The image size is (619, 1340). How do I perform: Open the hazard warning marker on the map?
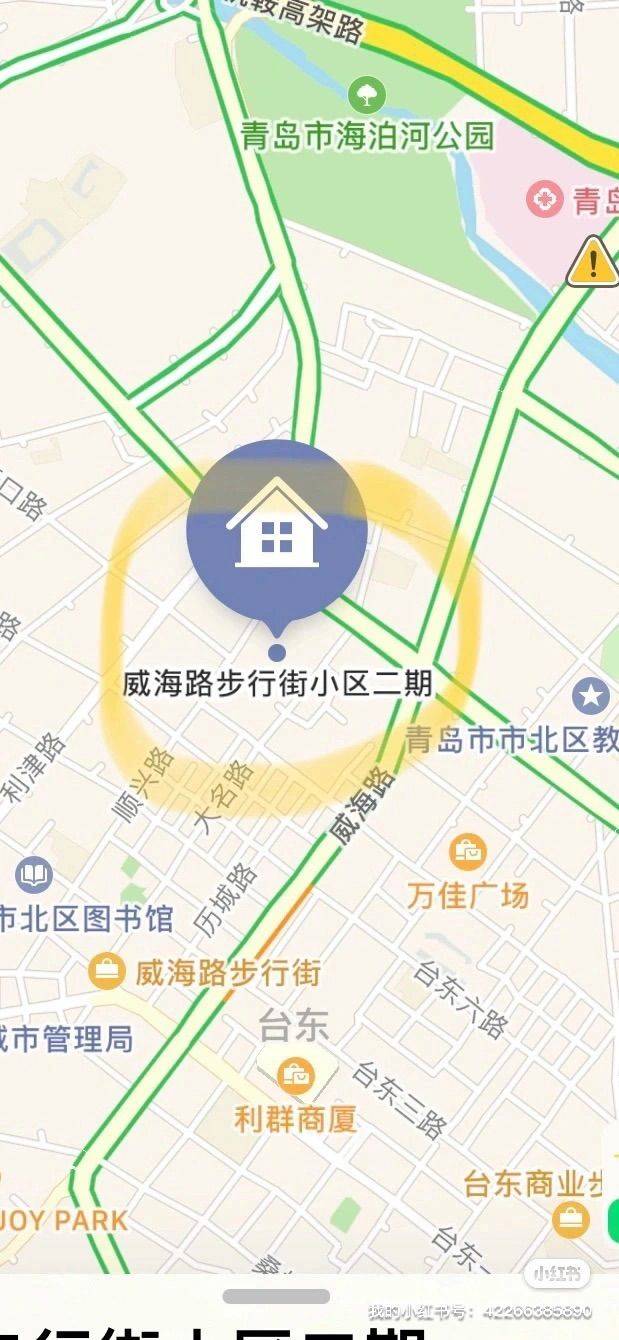click(594, 262)
